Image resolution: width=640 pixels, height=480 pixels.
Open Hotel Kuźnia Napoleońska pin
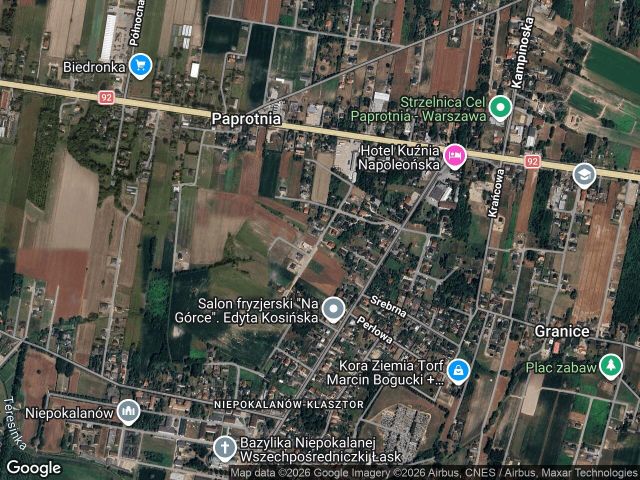(455, 155)
